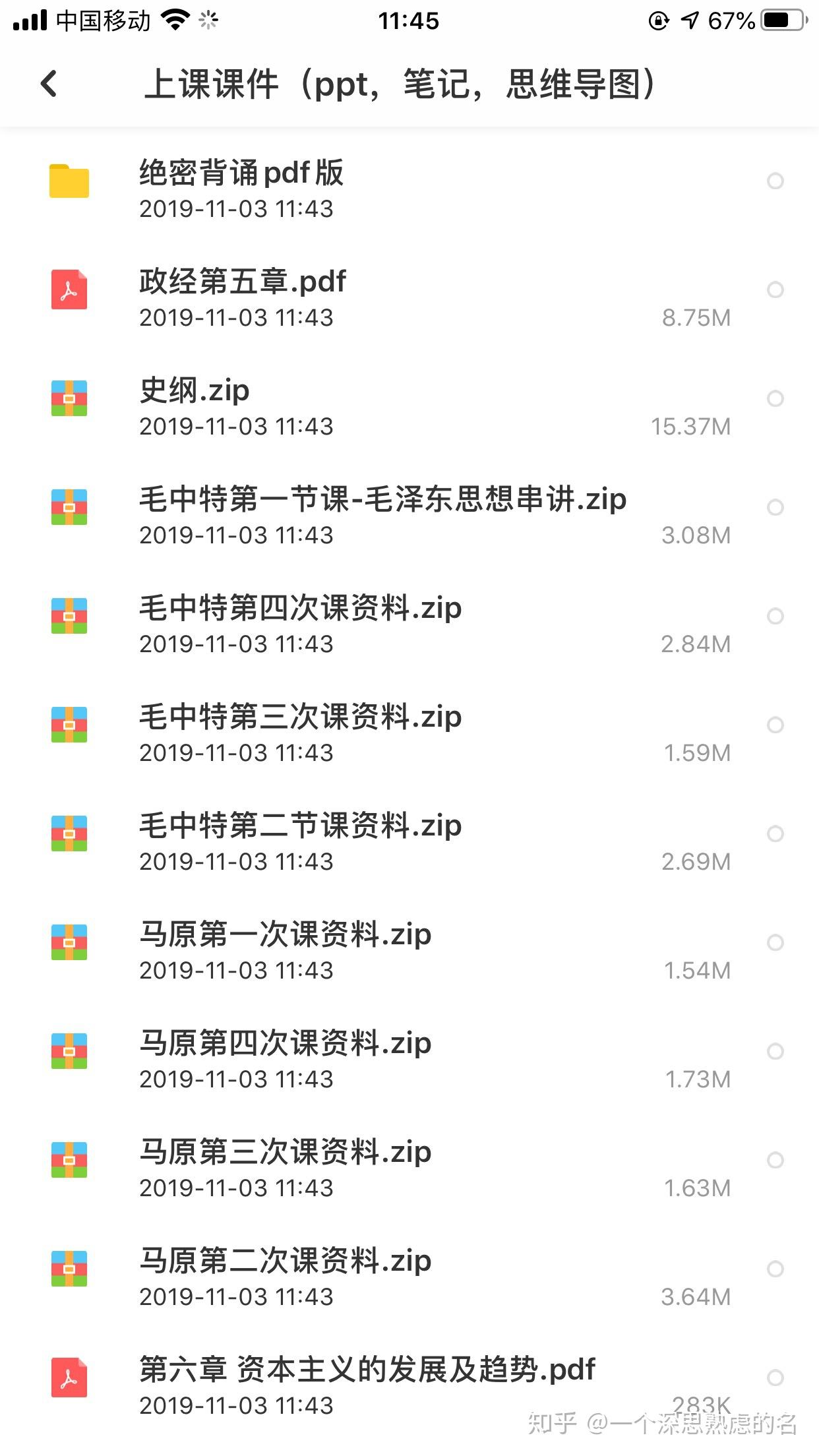Click the archive icon of 毛中特第一节课 zip
Image resolution: width=819 pixels, height=1456 pixels.
click(69, 508)
